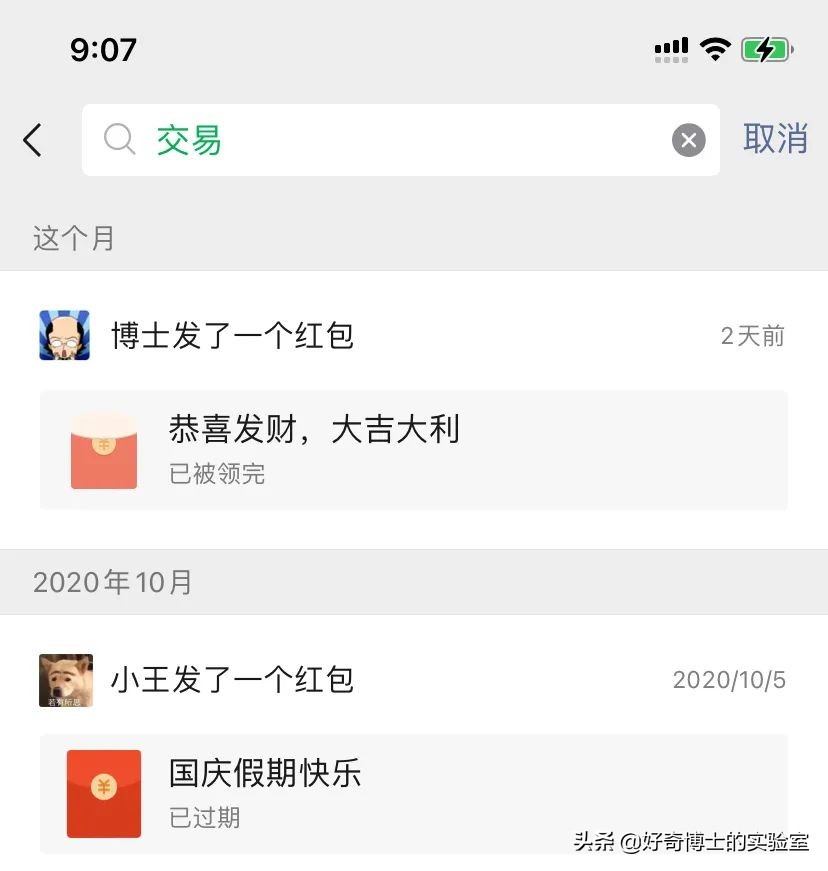Tap the search input containing 交易

[400, 140]
